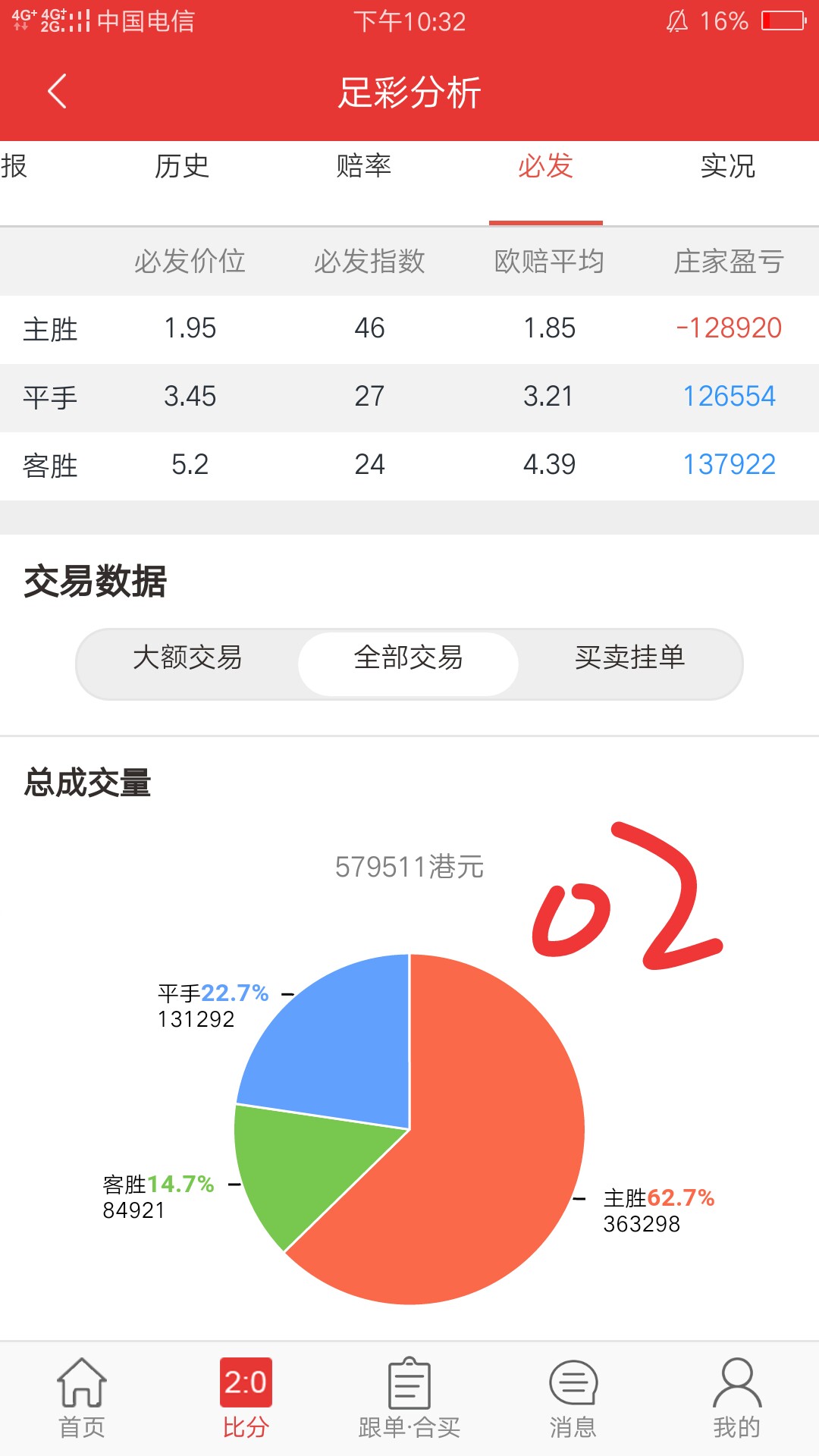Image resolution: width=819 pixels, height=1456 pixels.
Task: Go to 跟单·合买 tab
Action: (x=409, y=1398)
